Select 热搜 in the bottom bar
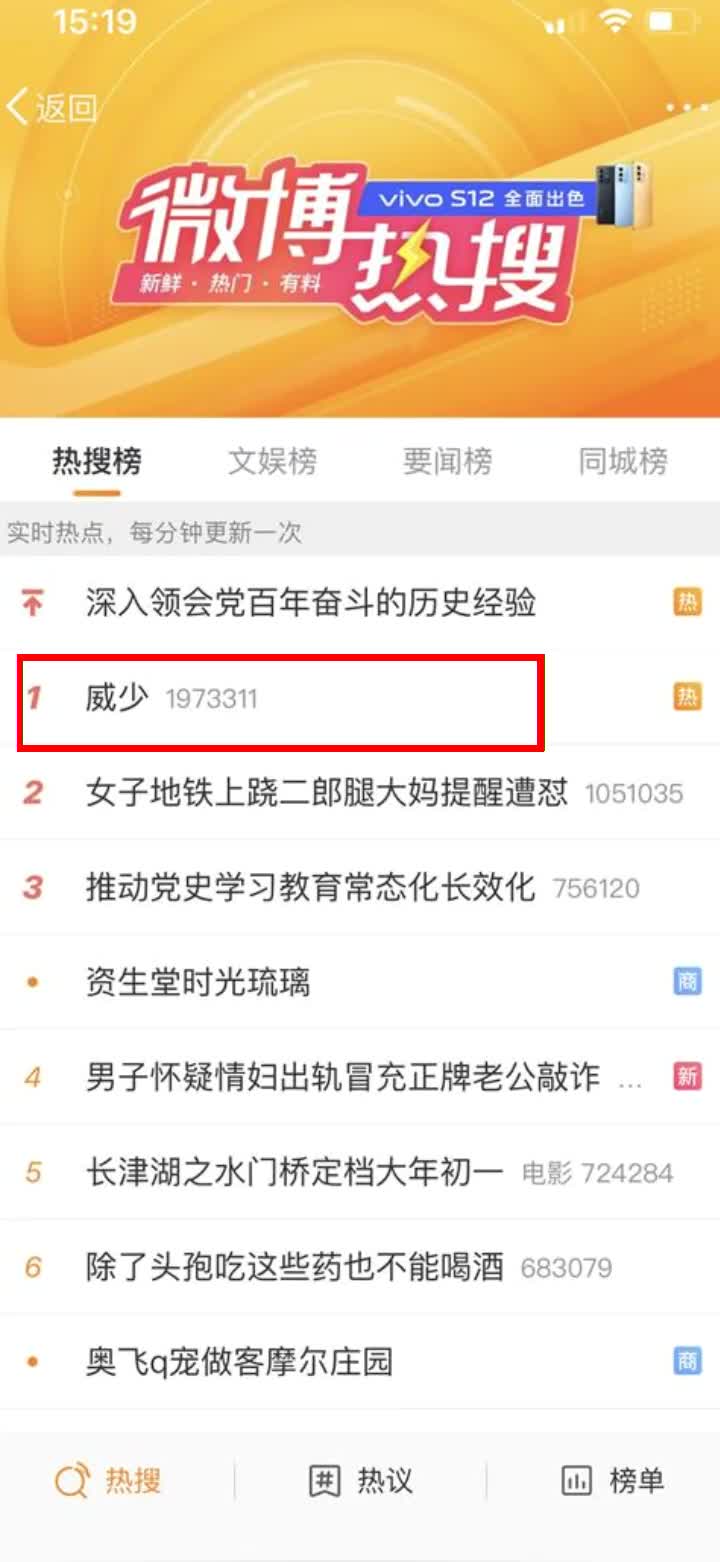The image size is (720, 1562). 110,1481
